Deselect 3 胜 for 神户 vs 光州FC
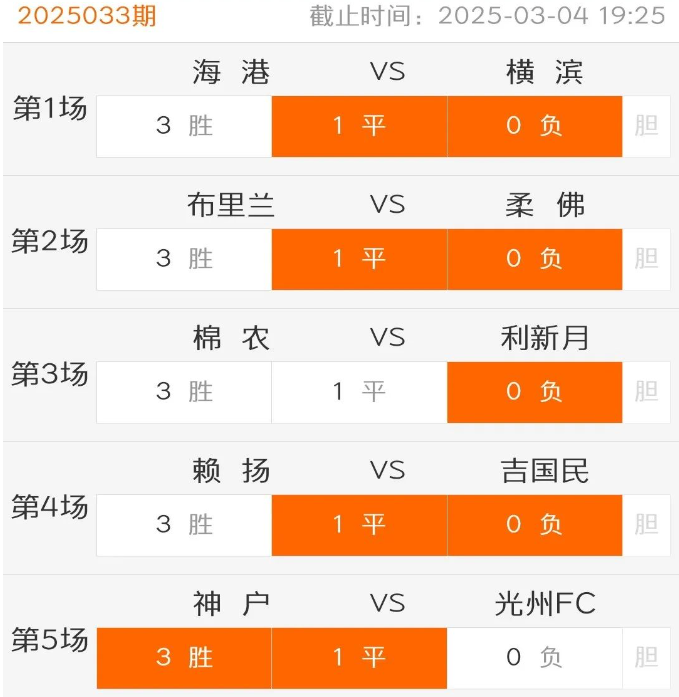679x697 pixels. coord(184,658)
